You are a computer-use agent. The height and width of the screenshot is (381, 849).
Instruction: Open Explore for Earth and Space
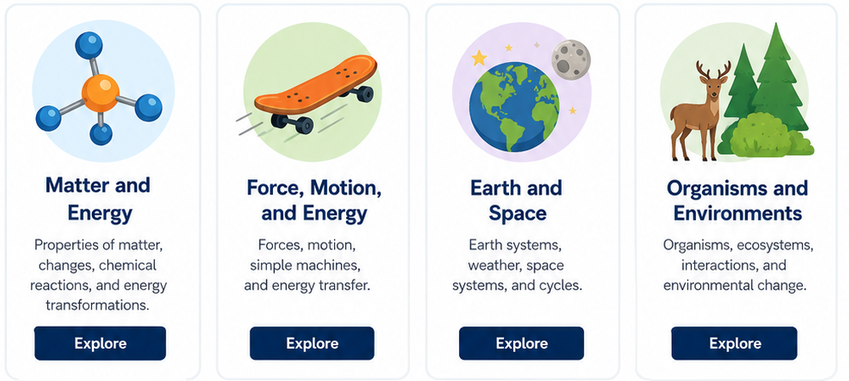[x=521, y=343]
